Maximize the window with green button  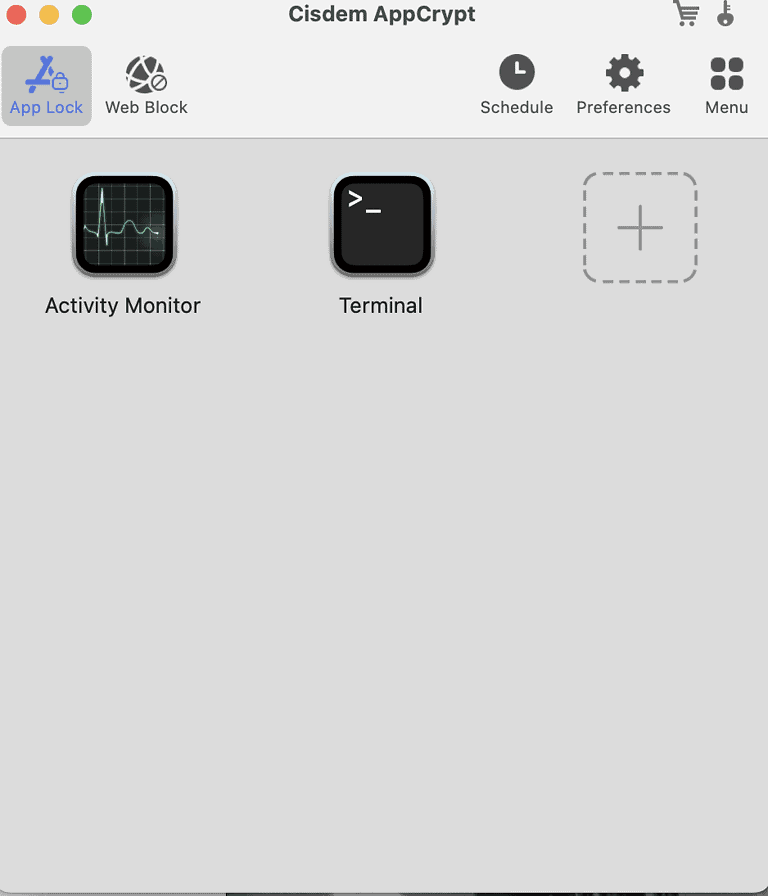[x=82, y=15]
